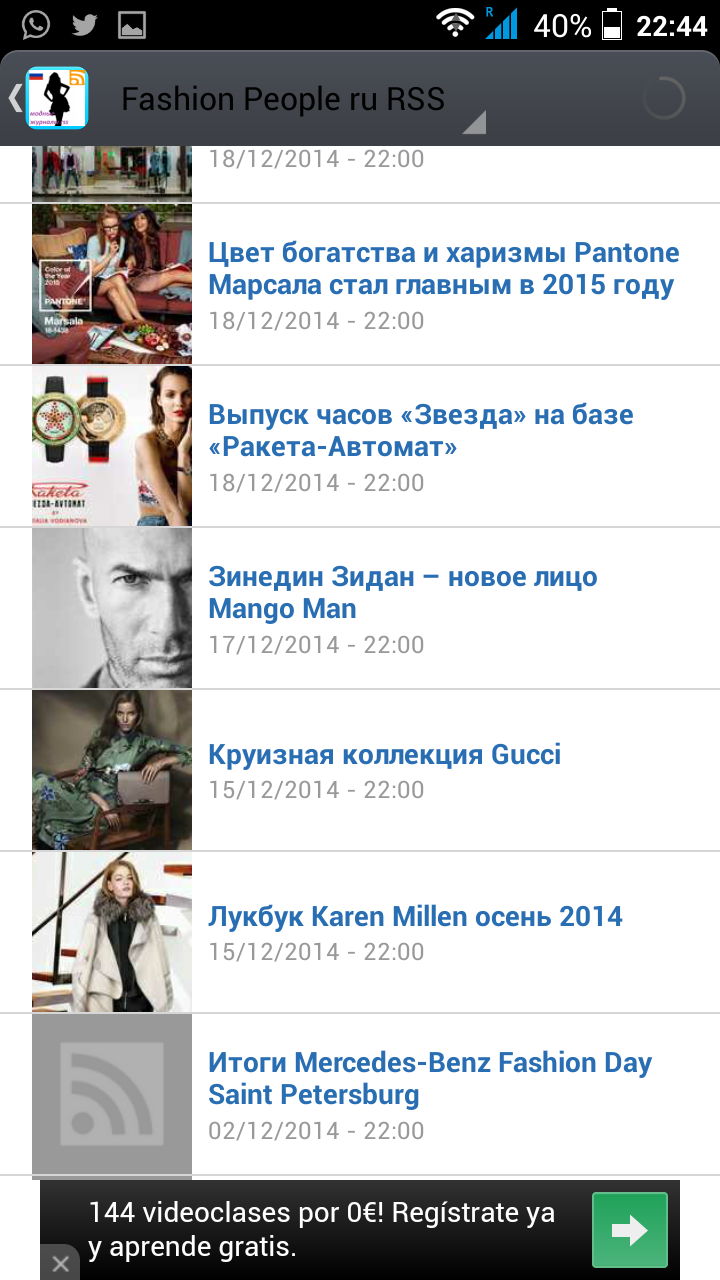This screenshot has width=720, height=1280.
Task: Open the Fashion People ru RSS title menu
Action: [283, 98]
